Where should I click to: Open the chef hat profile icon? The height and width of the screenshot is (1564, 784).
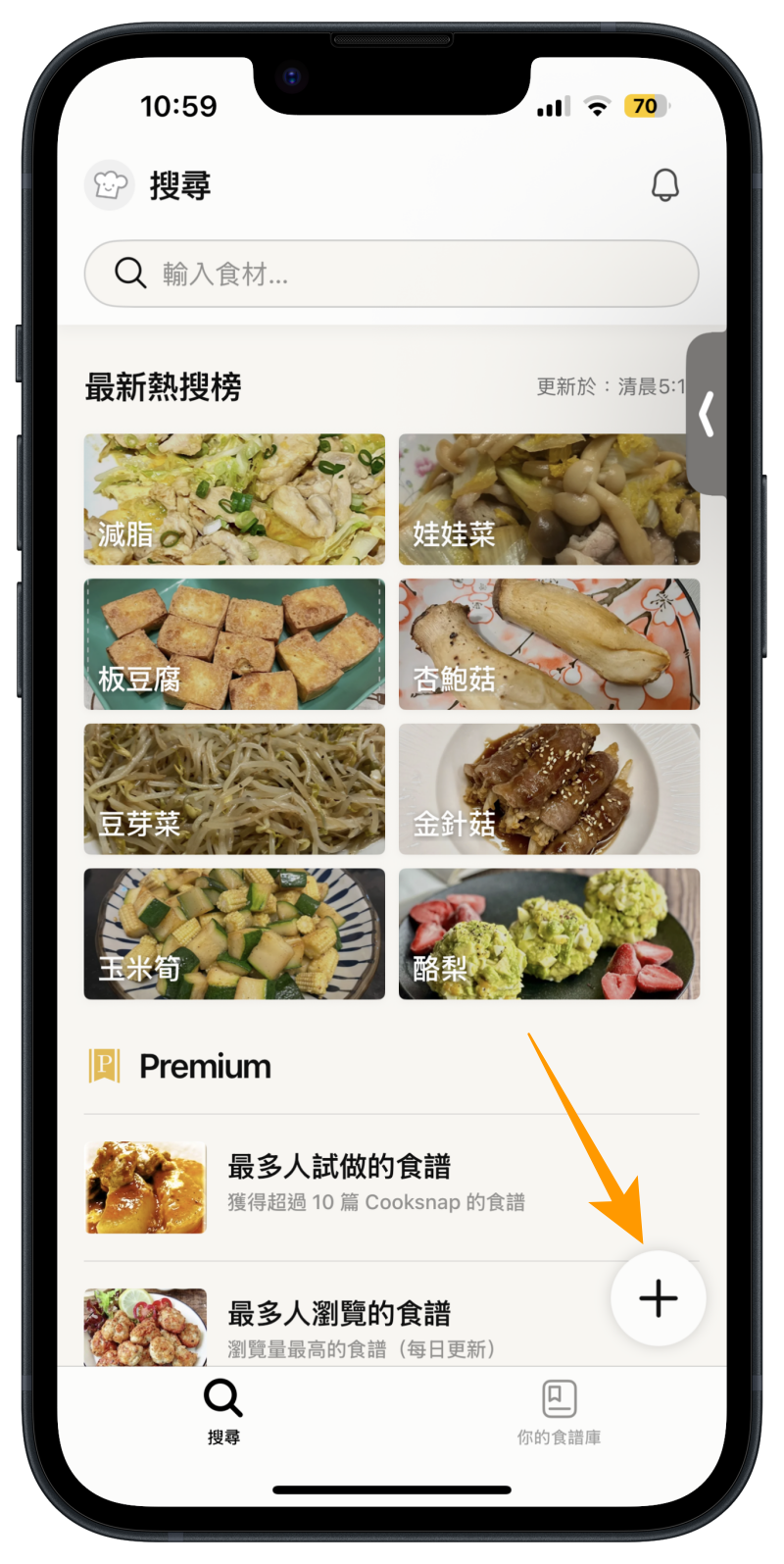tap(109, 185)
